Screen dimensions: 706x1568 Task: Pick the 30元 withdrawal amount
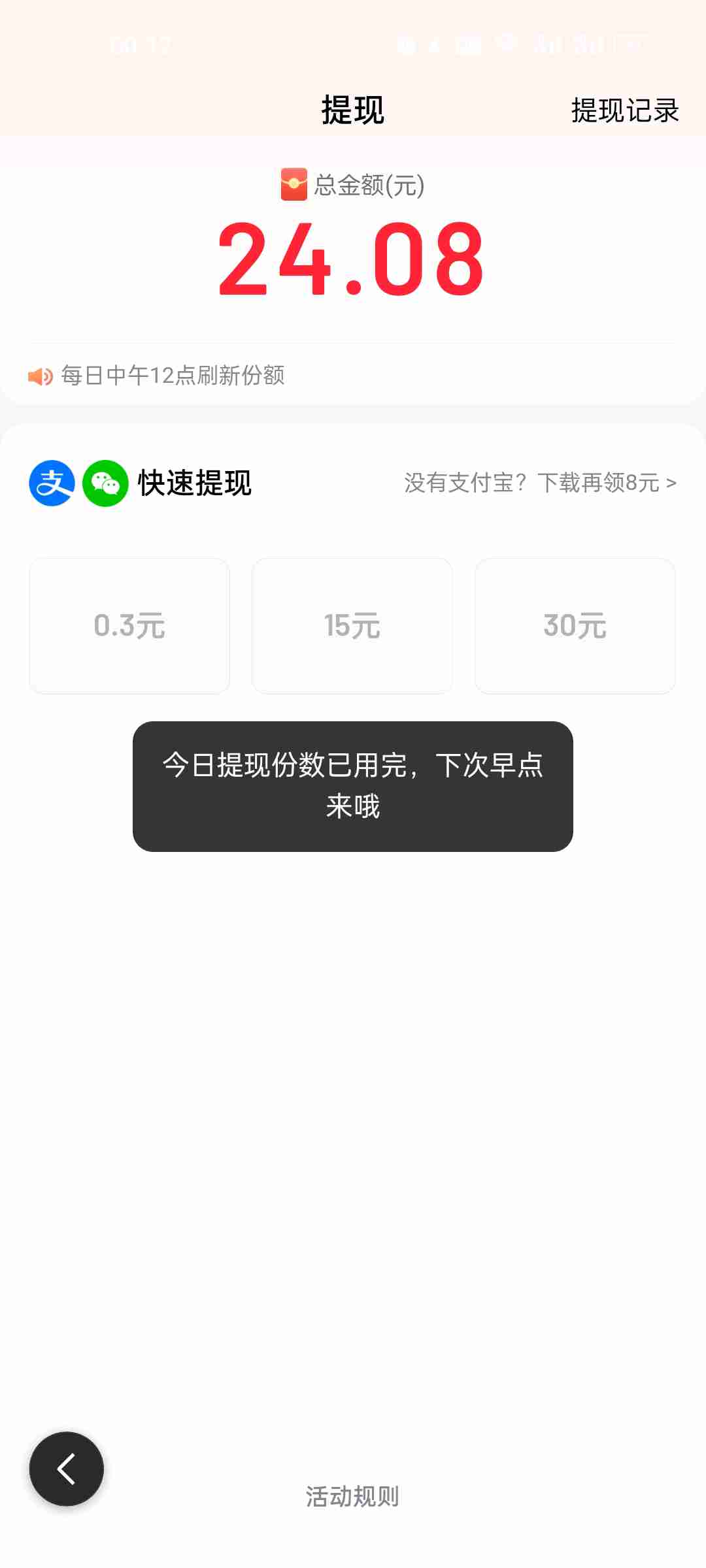[x=575, y=626]
